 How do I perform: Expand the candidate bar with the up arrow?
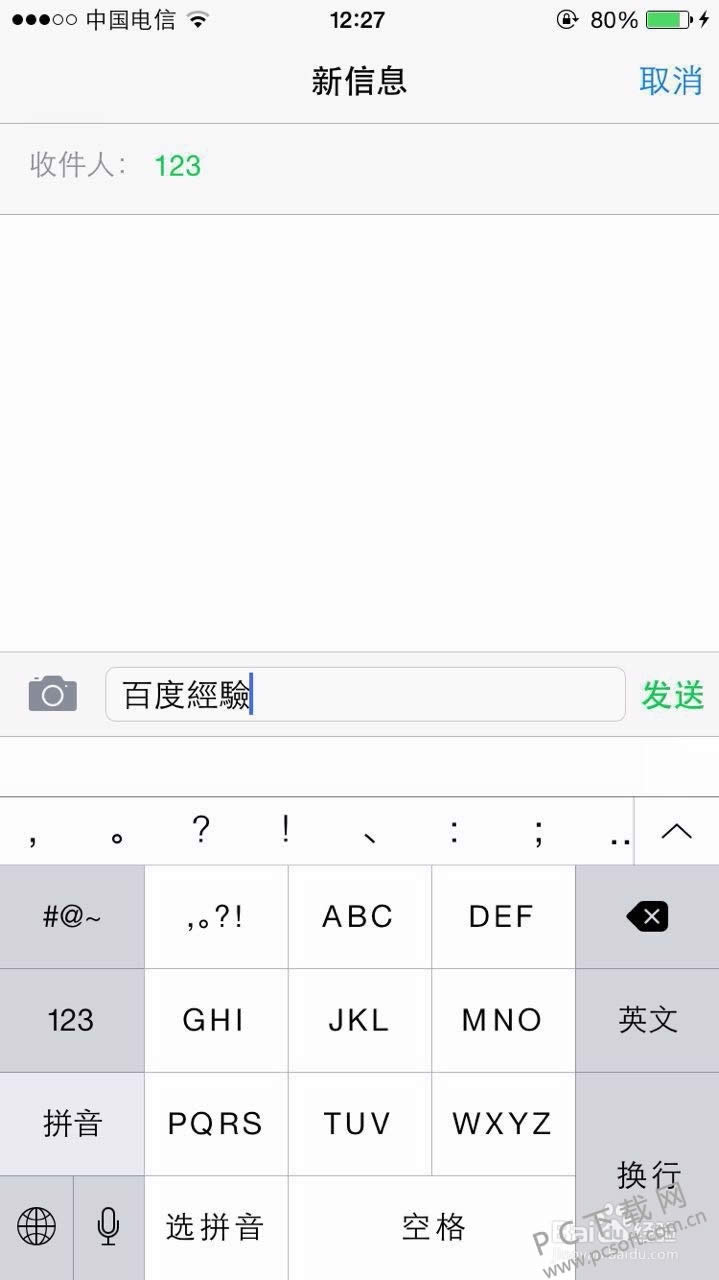pos(677,831)
